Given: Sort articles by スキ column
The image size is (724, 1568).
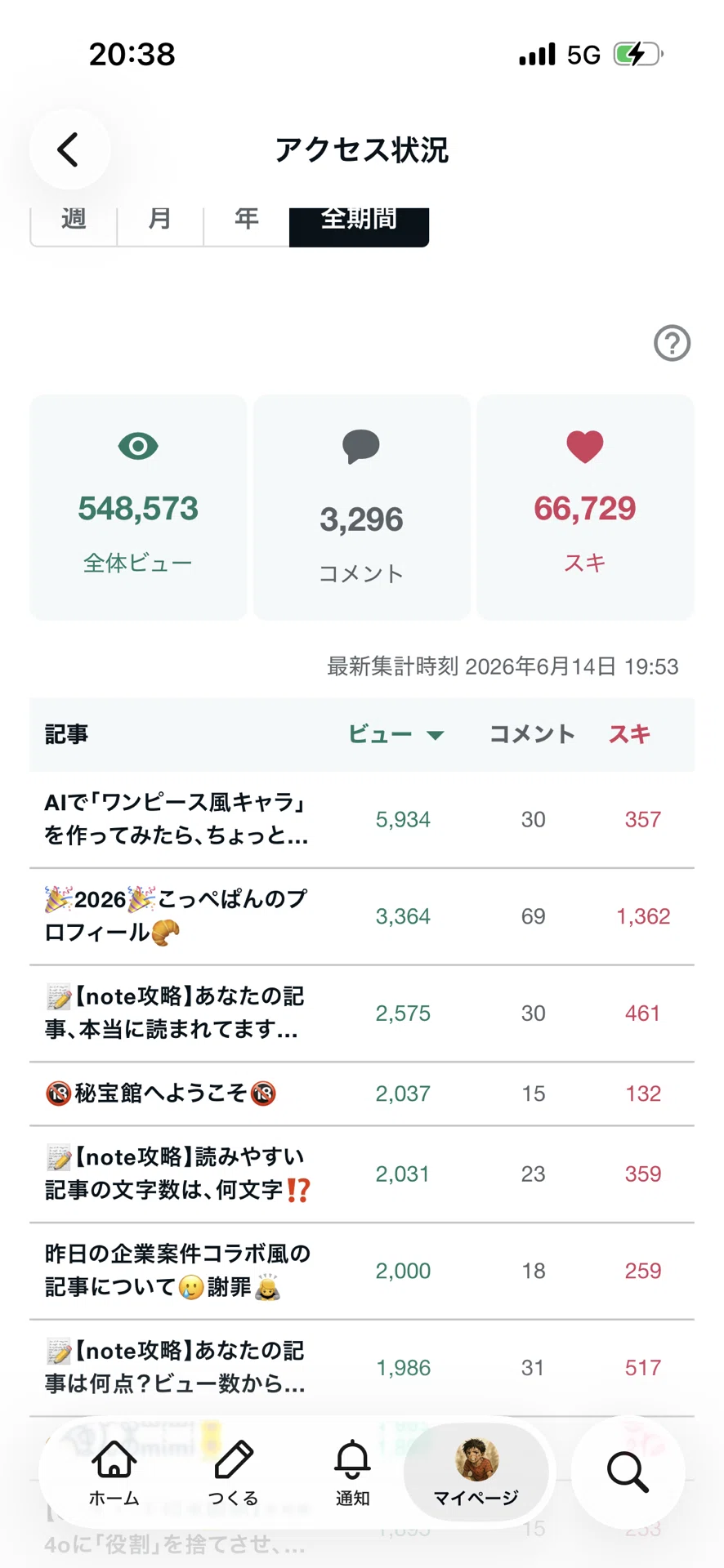Looking at the screenshot, I should [x=630, y=734].
